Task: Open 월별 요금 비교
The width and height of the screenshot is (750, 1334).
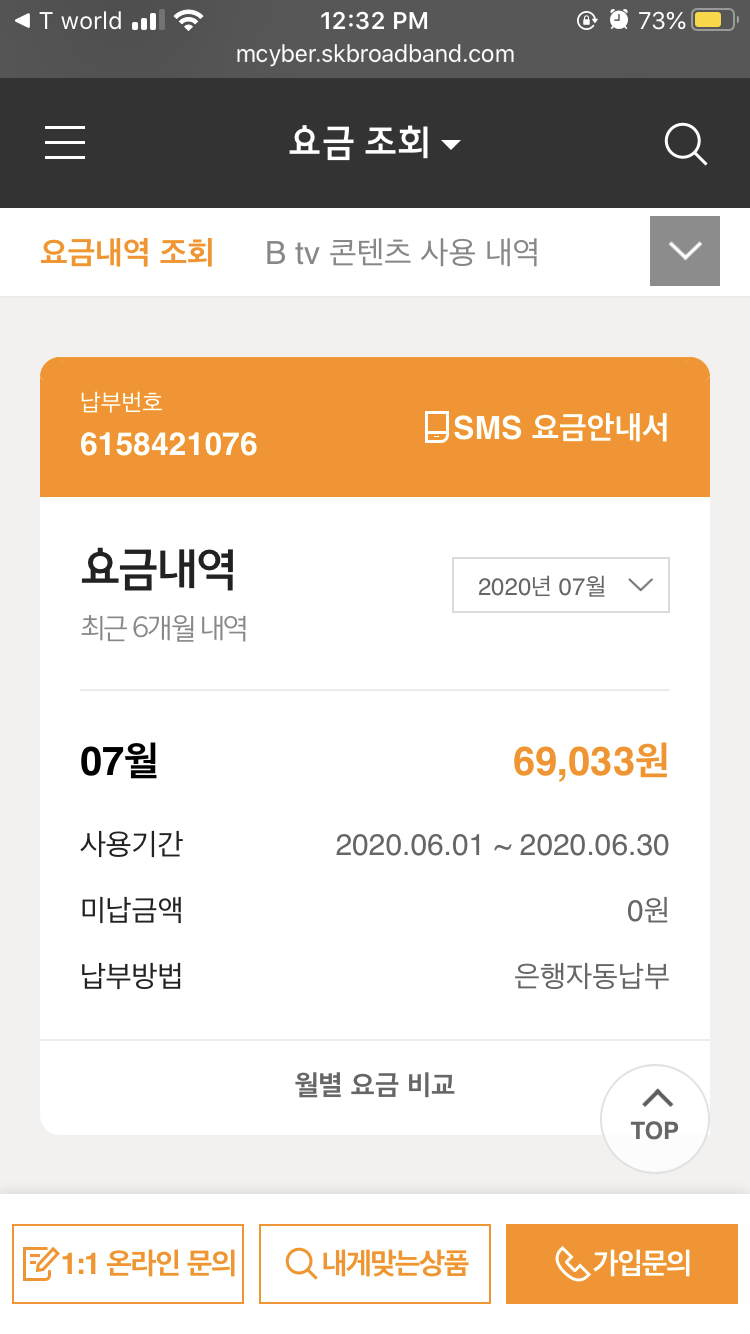Action: click(375, 1084)
